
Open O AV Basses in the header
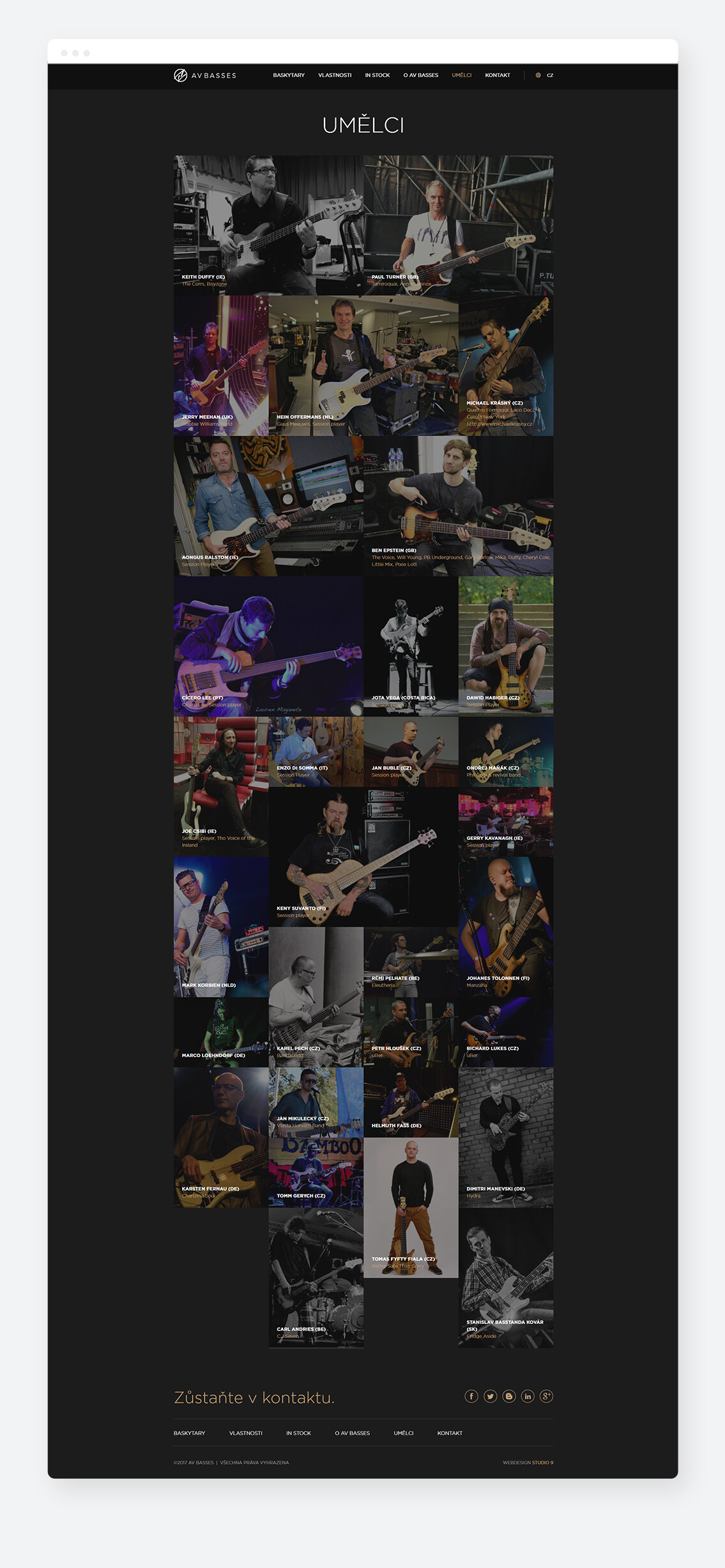[x=420, y=75]
